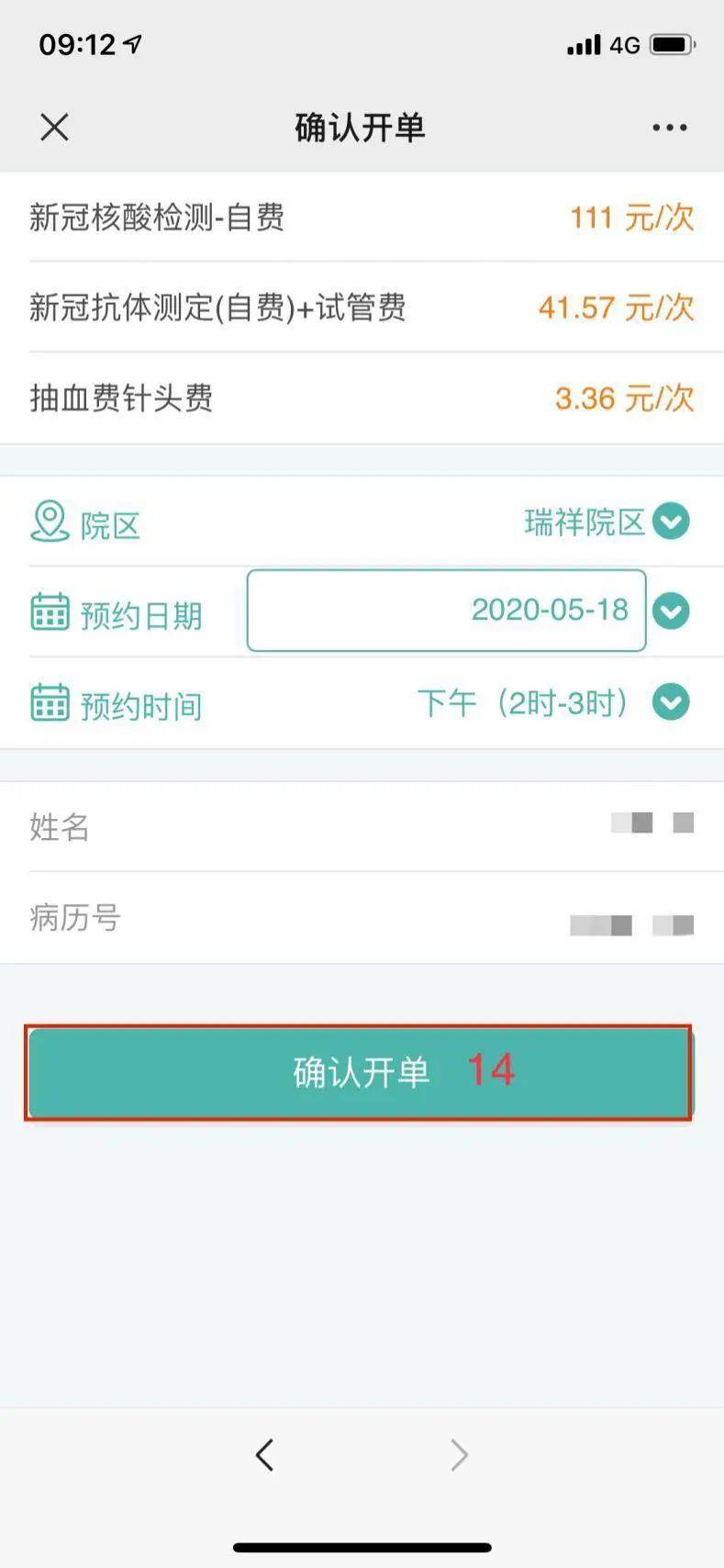Change the 预约时间 time slot
This screenshot has width=724, height=1568.
tap(671, 702)
